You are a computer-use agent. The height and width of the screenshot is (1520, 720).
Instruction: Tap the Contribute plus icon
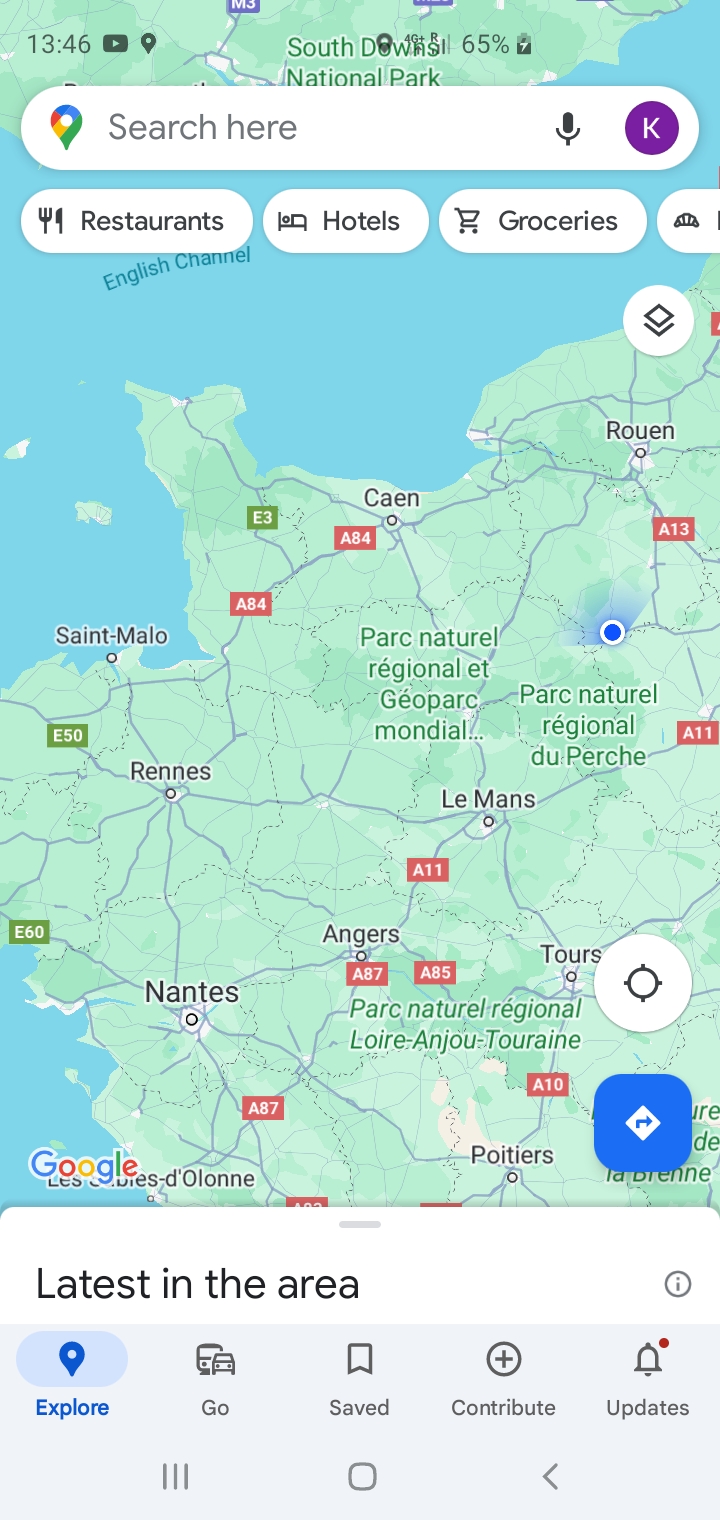click(503, 1359)
